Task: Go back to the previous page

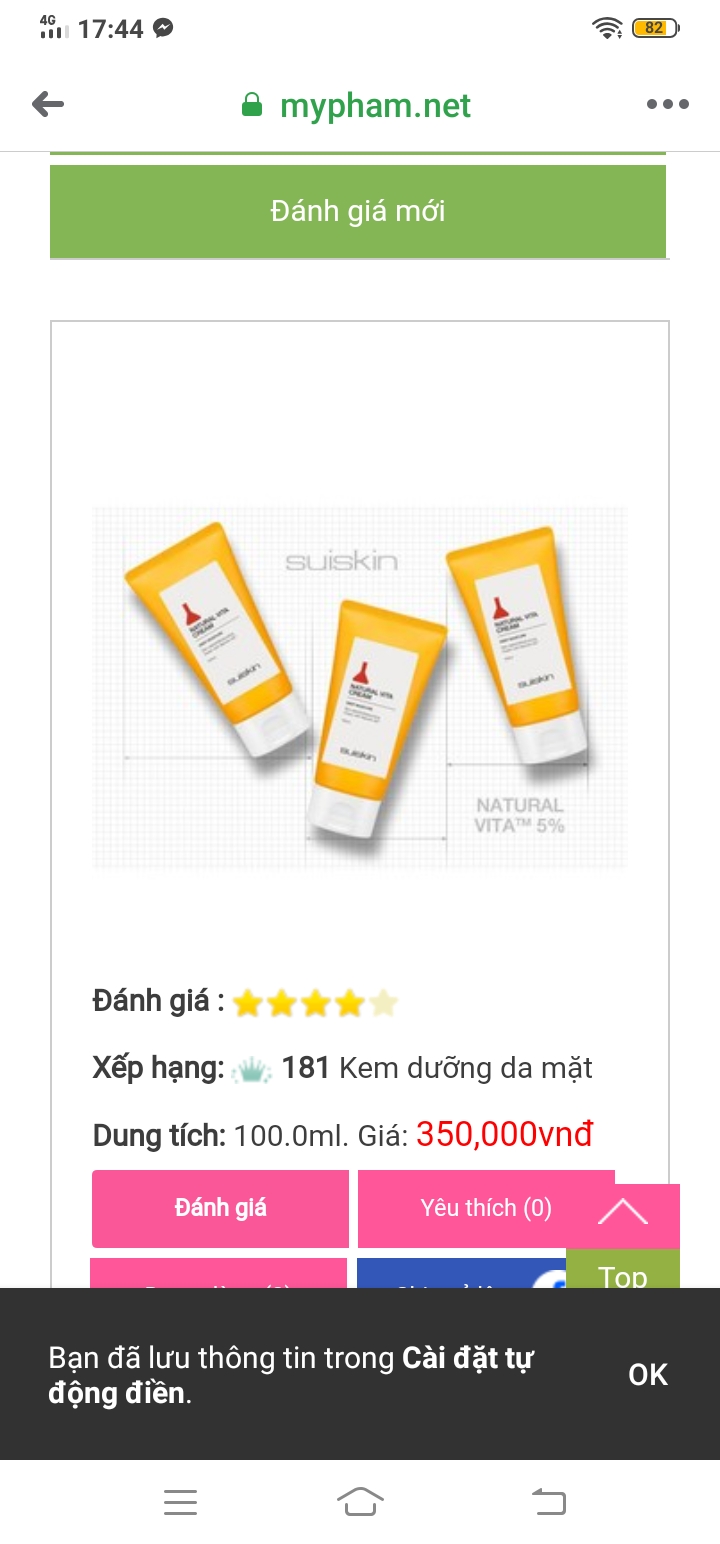Action: pyautogui.click(x=48, y=105)
